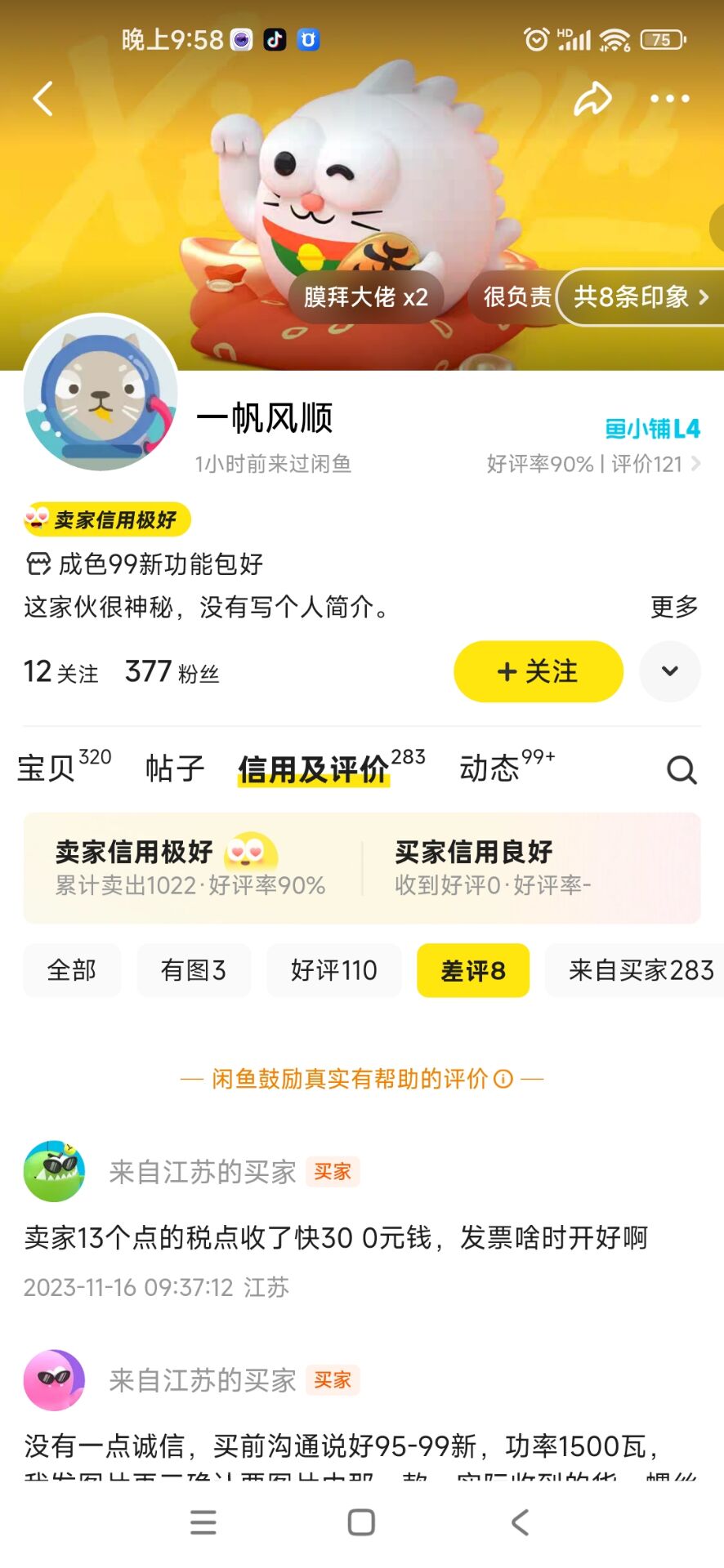
Task: Show 好评110 positive reviews
Action: [x=333, y=970]
